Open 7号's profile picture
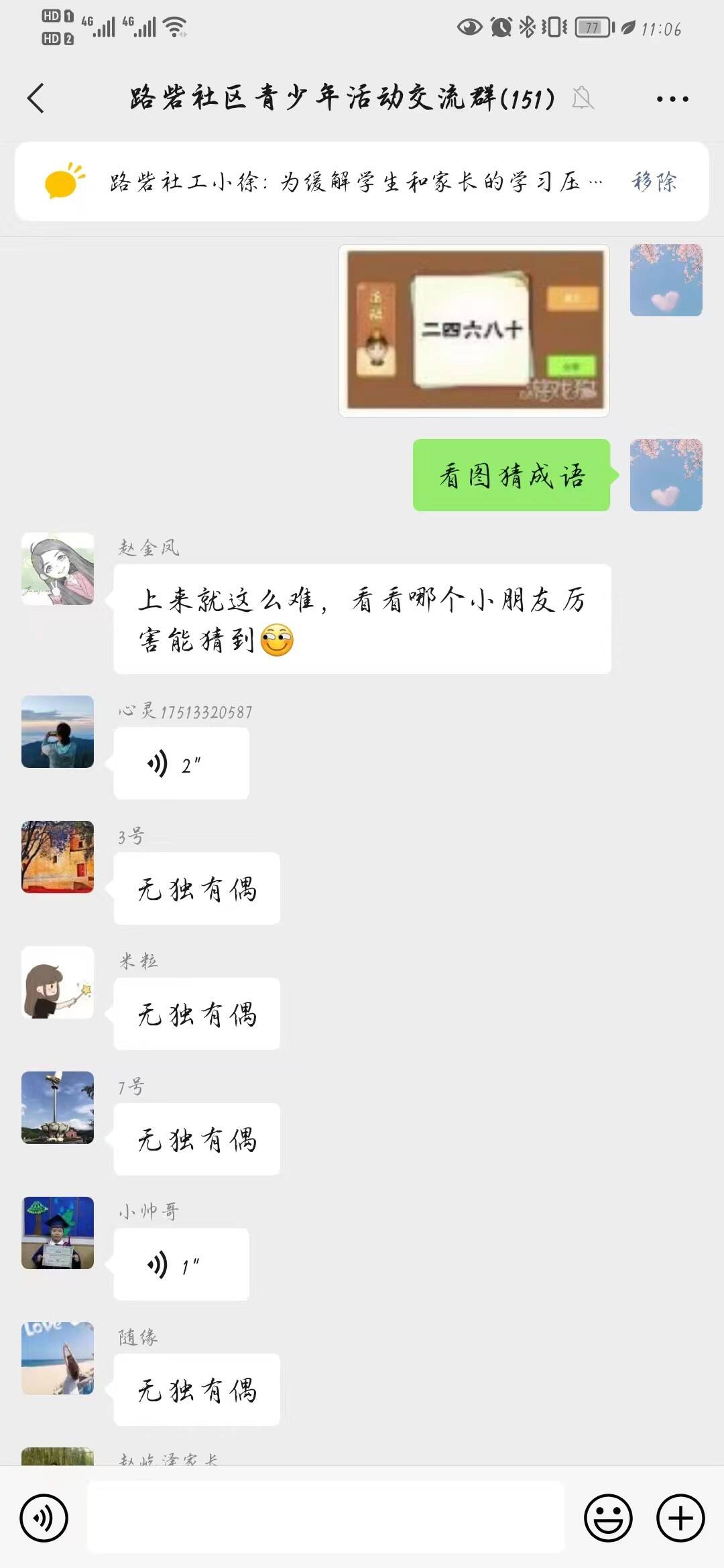724x1568 pixels. point(58,1108)
